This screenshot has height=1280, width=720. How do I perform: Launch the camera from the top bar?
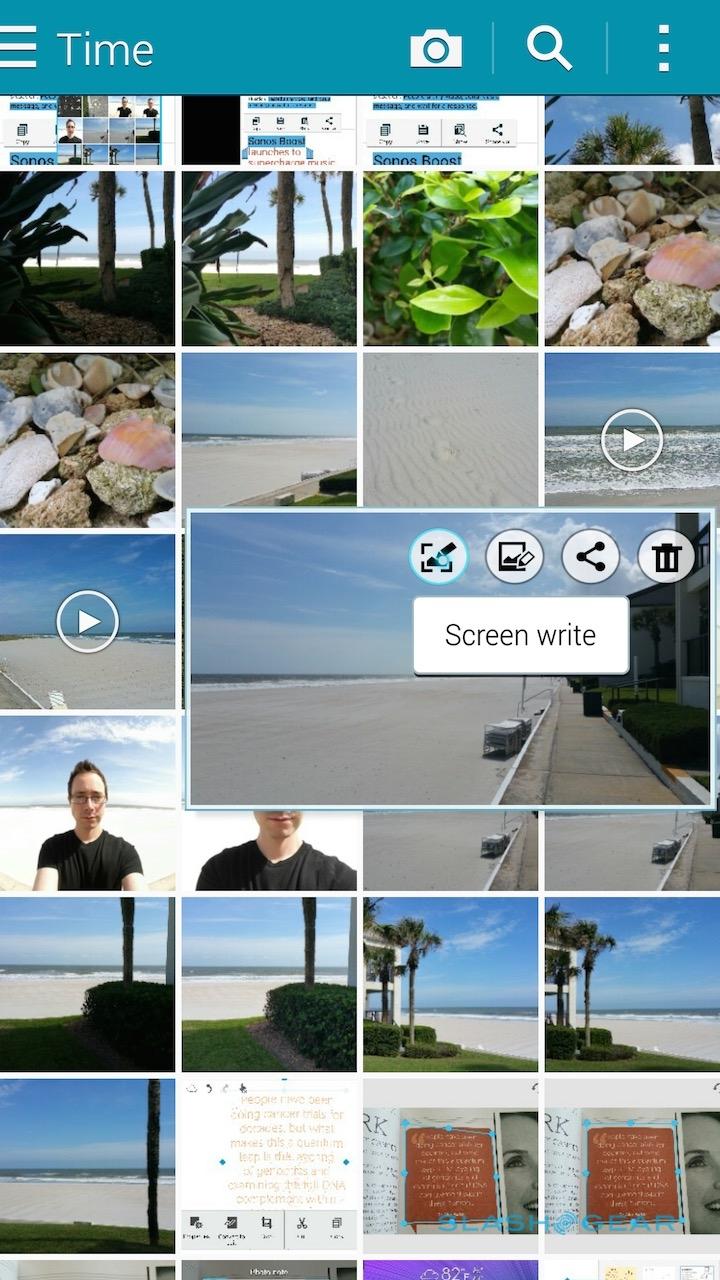click(x=437, y=48)
